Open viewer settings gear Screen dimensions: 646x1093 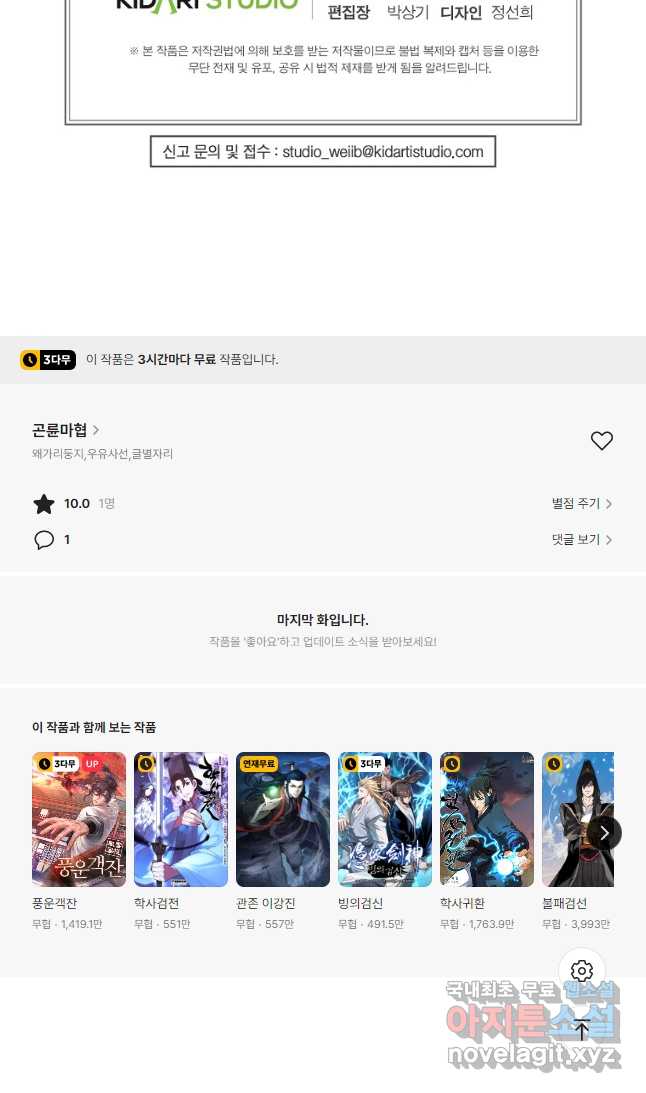pyautogui.click(x=582, y=970)
